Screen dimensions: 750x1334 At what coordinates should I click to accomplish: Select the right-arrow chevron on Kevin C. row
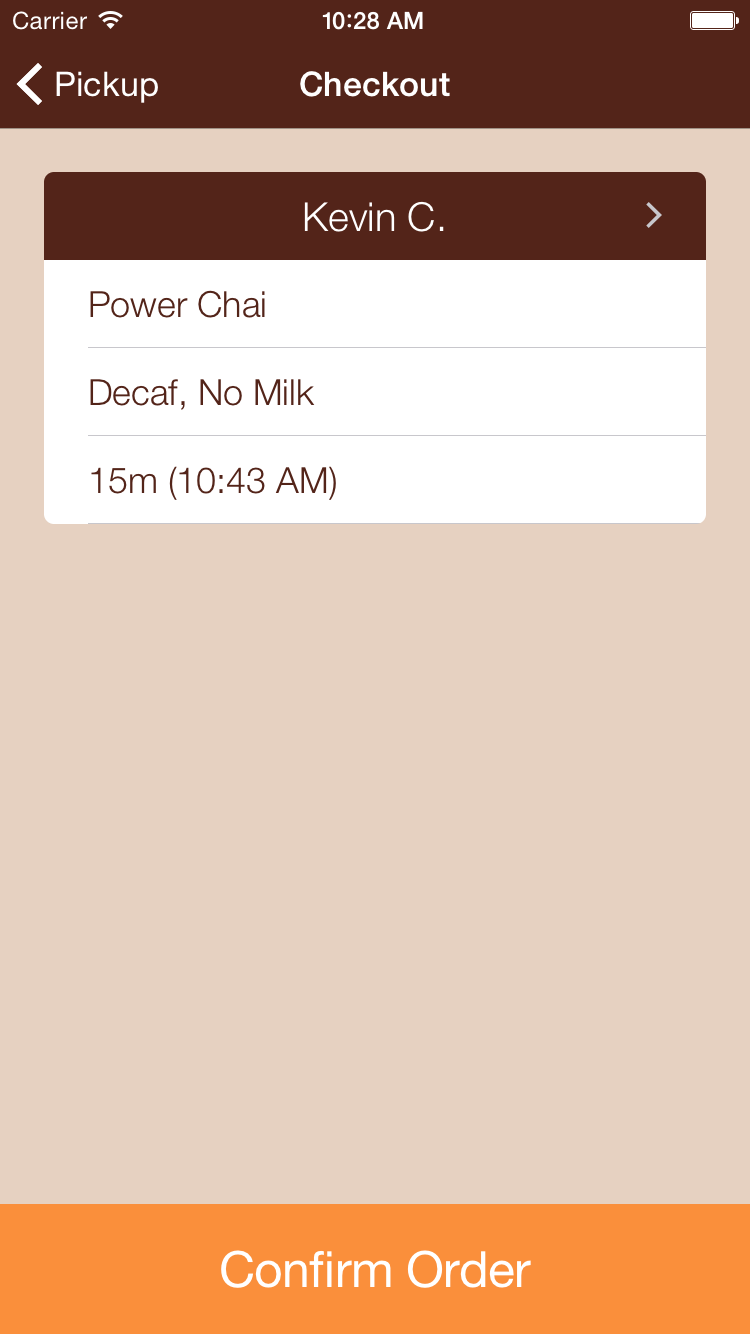click(653, 215)
